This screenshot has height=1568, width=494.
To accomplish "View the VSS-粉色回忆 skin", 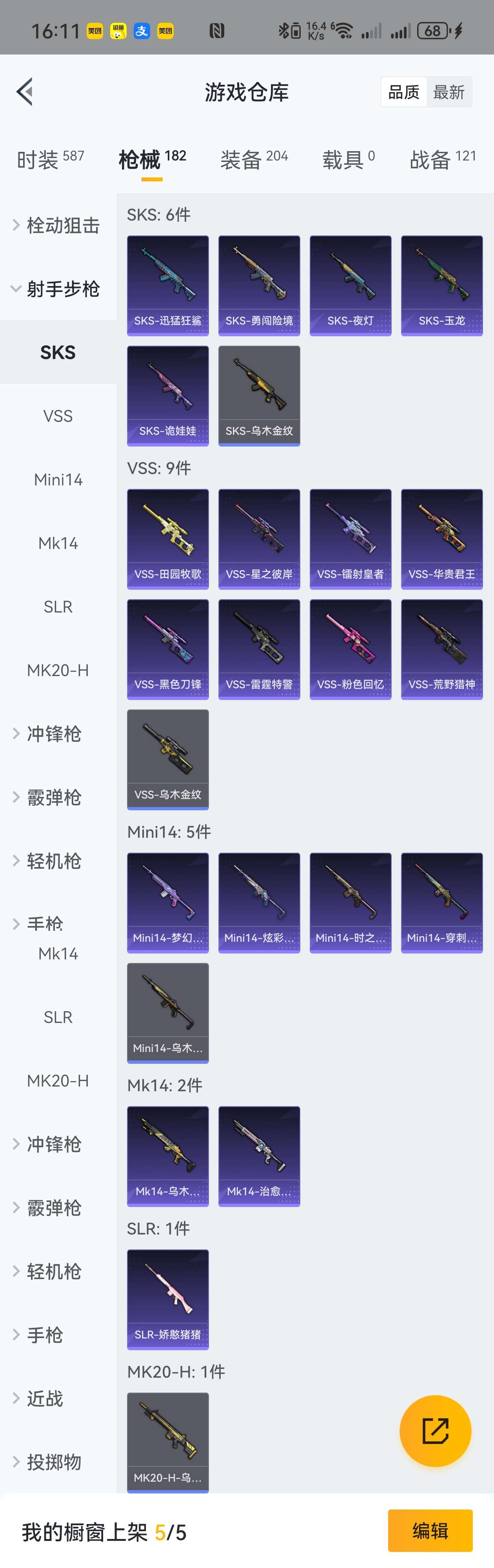I will coord(351,649).
